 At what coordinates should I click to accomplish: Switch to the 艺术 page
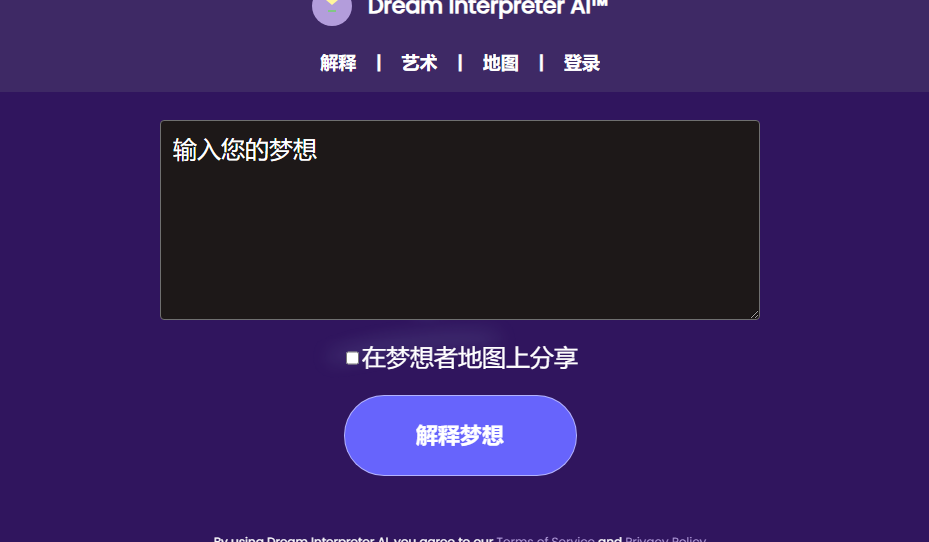[x=419, y=64]
